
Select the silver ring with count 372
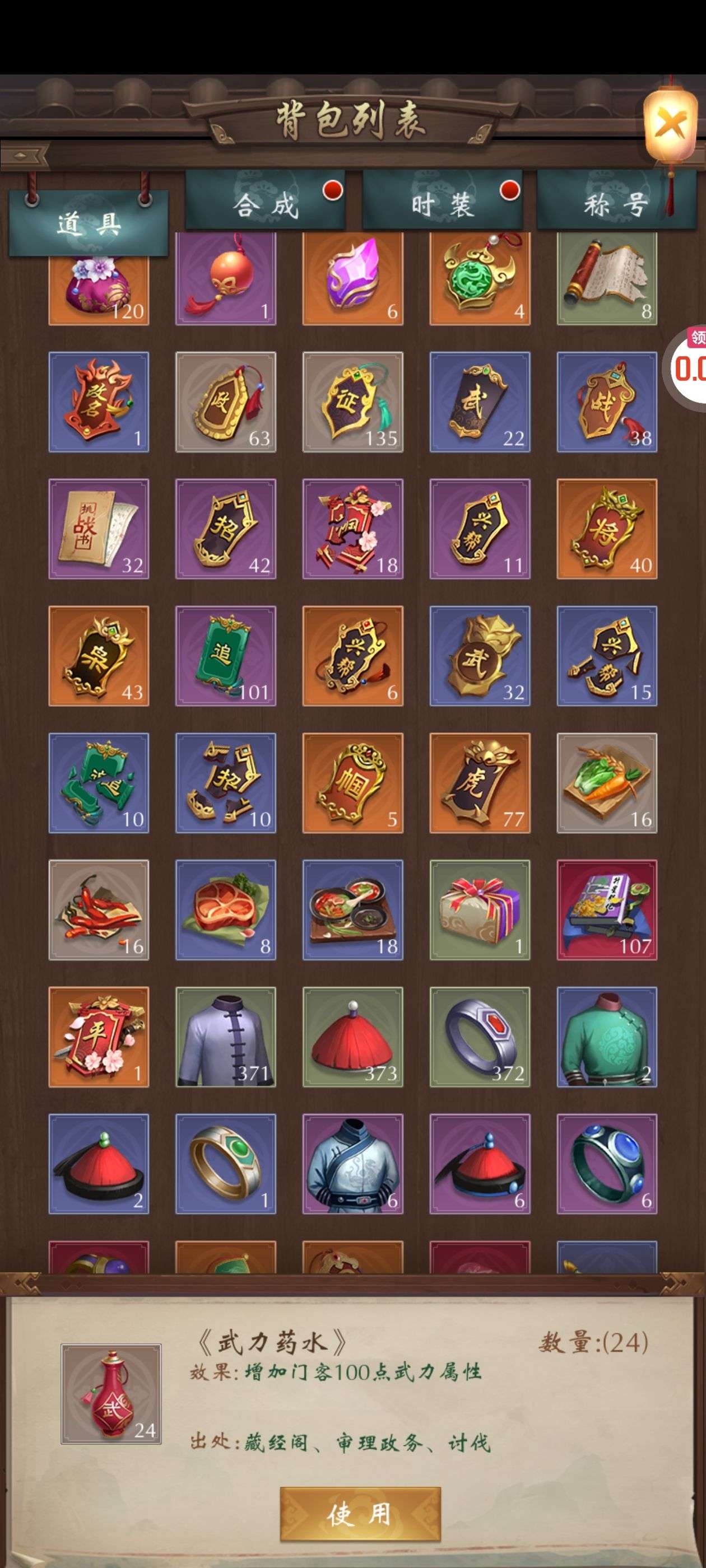[x=480, y=1037]
